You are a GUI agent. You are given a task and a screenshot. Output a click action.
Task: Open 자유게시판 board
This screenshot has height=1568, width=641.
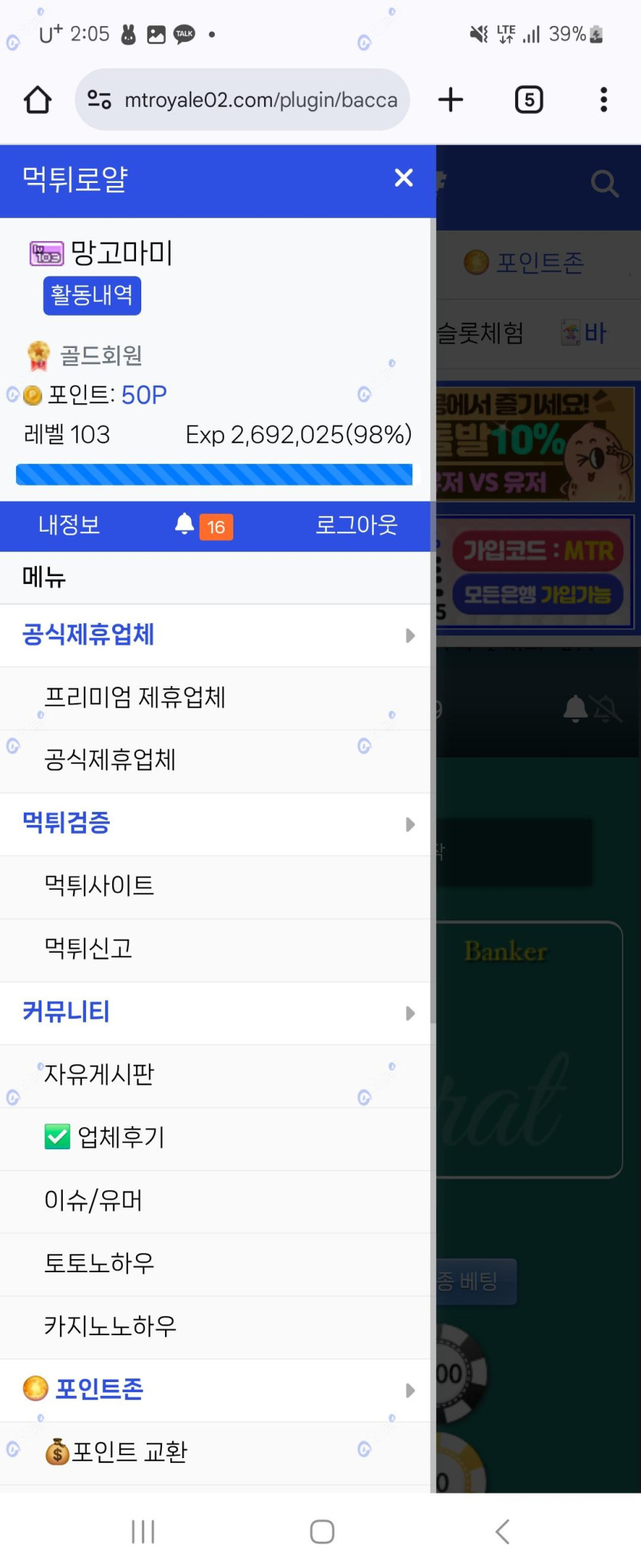tap(100, 1075)
